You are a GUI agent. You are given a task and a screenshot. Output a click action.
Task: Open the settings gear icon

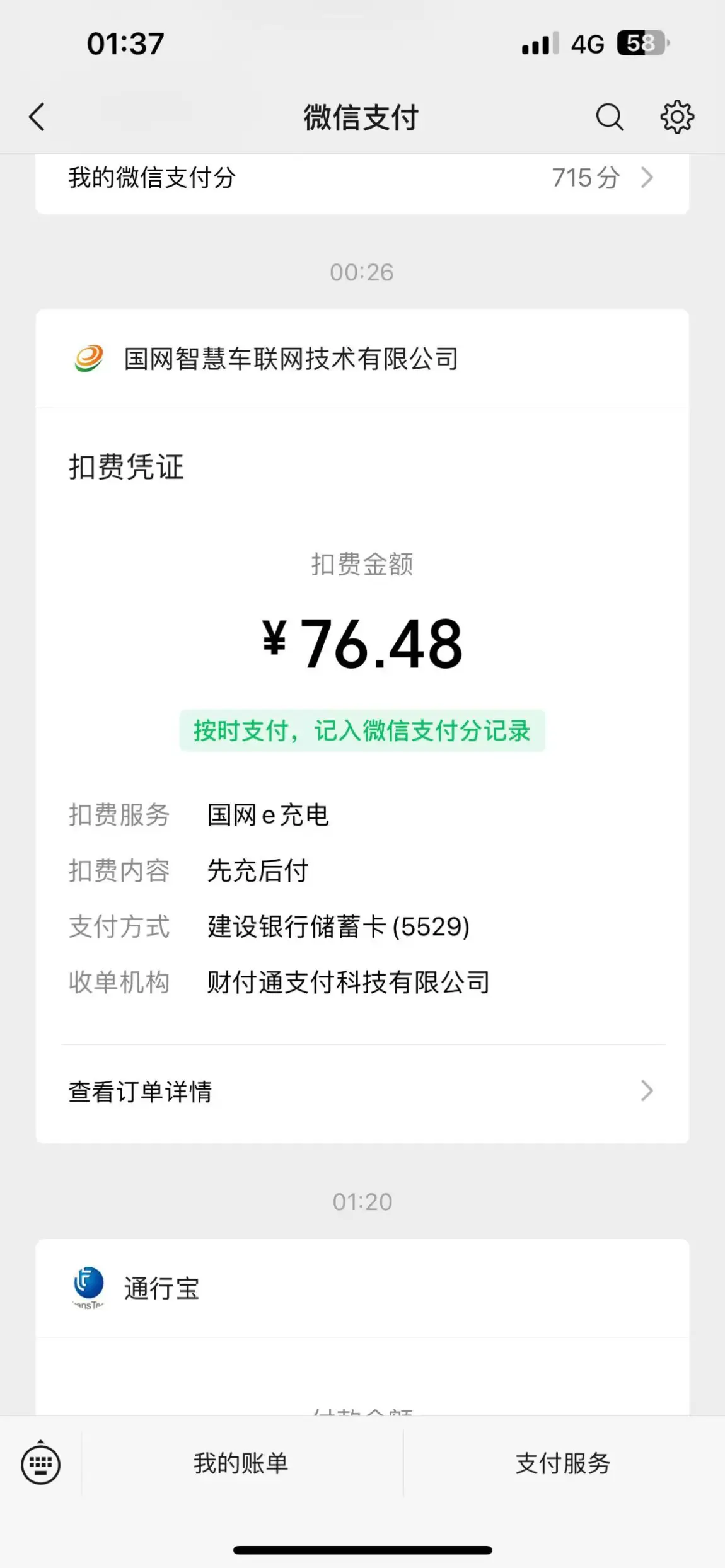coord(677,117)
